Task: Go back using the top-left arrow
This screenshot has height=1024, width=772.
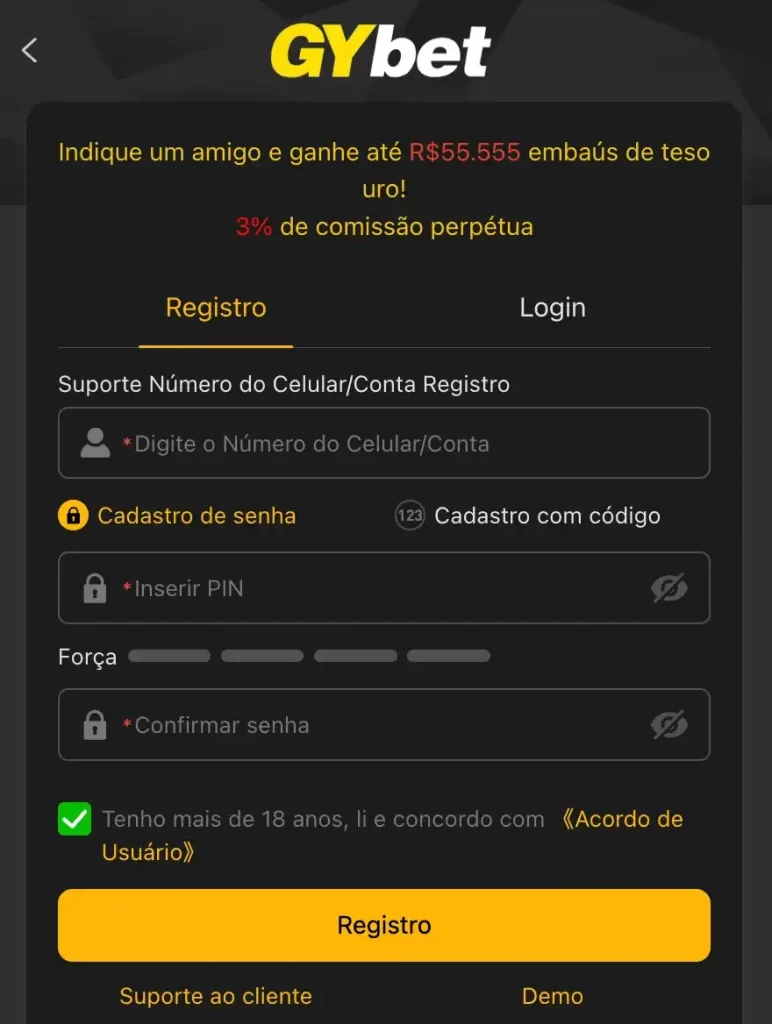Action: (x=30, y=50)
